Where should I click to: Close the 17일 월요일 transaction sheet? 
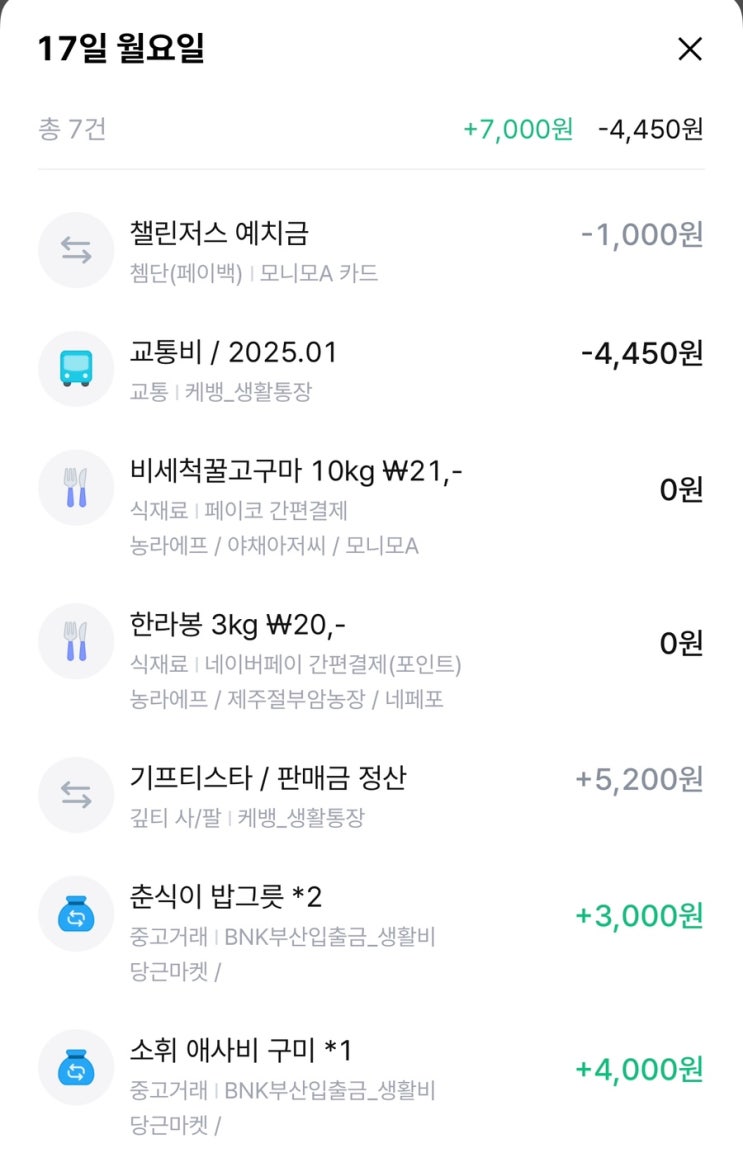[689, 49]
